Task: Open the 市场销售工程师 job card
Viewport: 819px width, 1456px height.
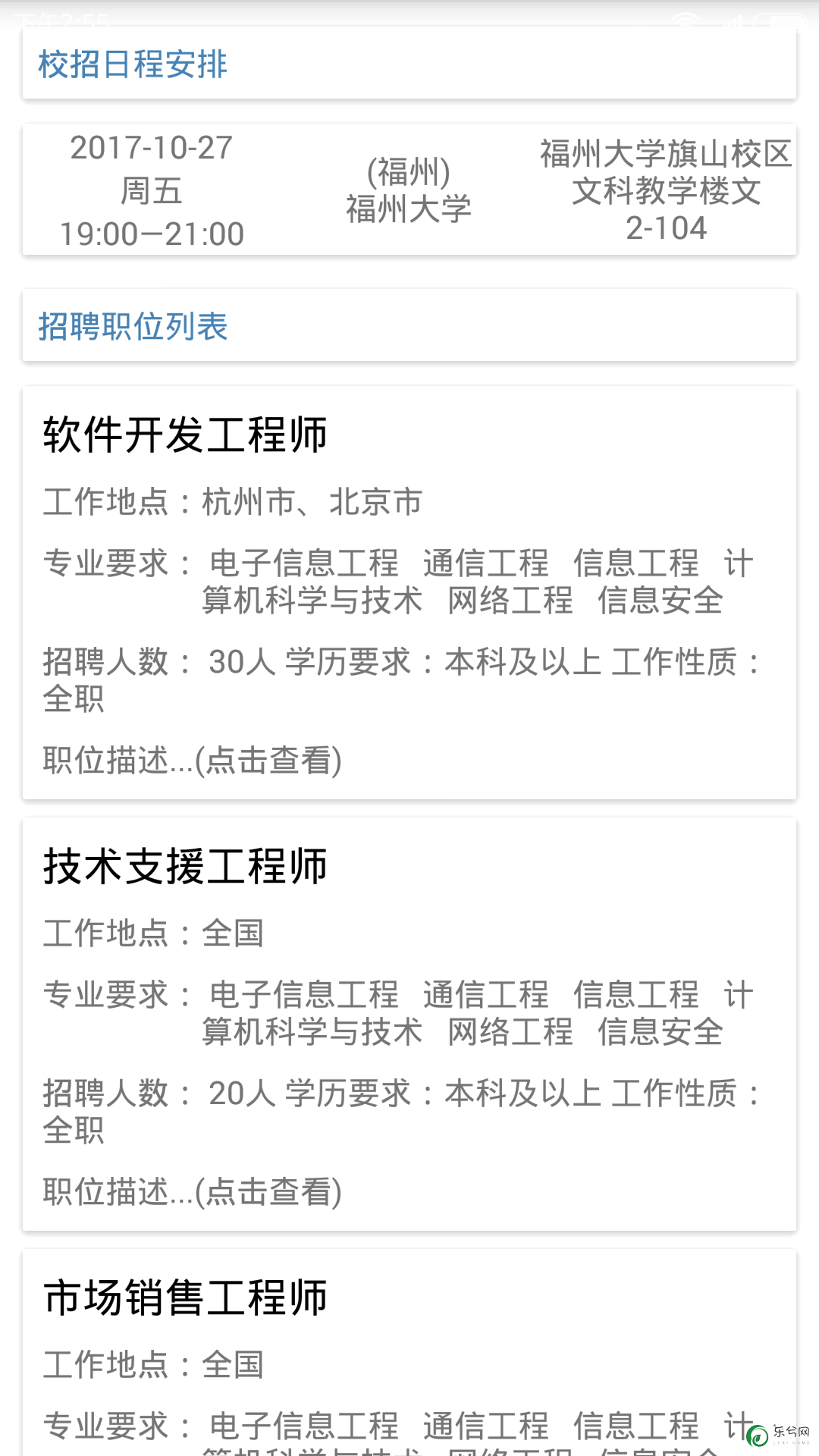Action: (x=409, y=1352)
